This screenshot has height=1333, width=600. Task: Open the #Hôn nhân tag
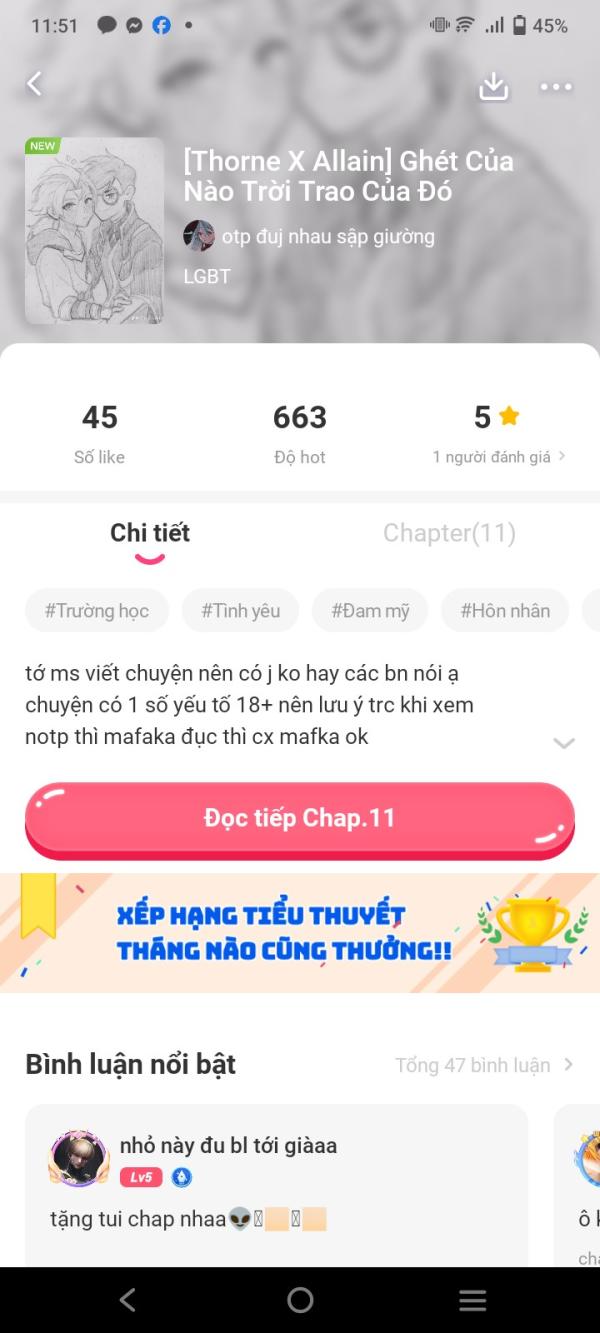[505, 611]
